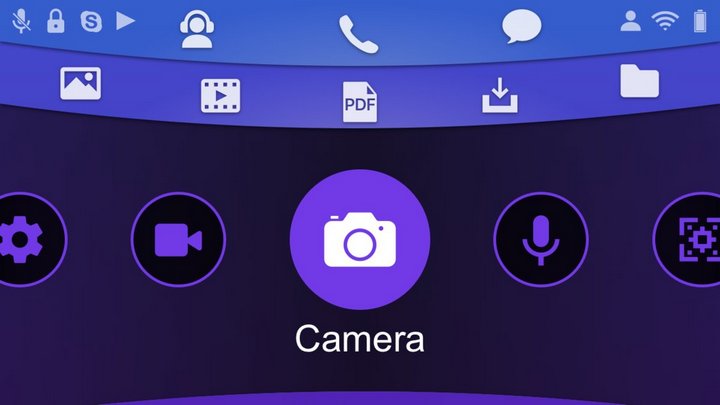This screenshot has width=720, height=405.
Task: Open the folder file browser
Action: click(x=639, y=81)
